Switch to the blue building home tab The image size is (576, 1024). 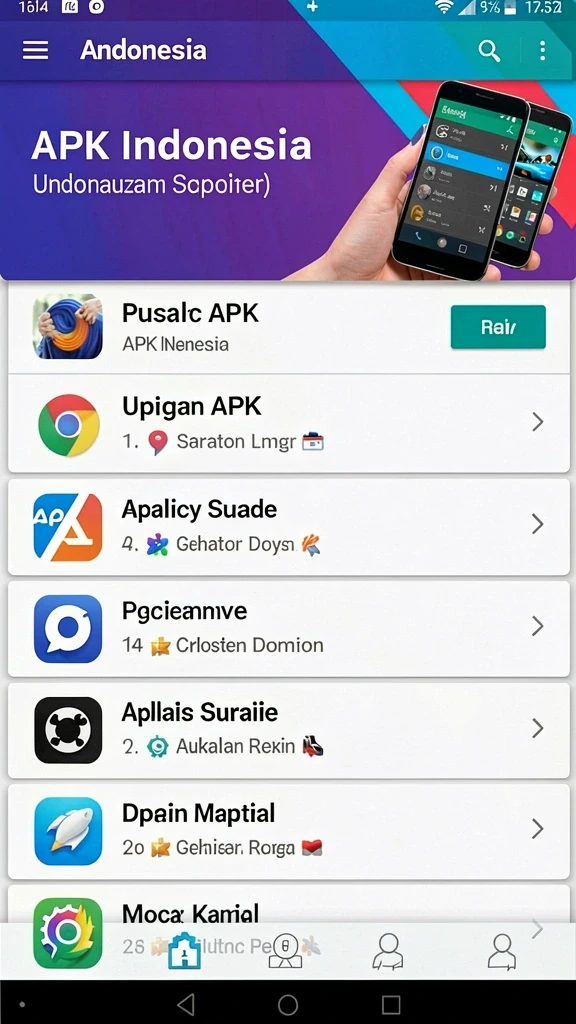(x=185, y=951)
